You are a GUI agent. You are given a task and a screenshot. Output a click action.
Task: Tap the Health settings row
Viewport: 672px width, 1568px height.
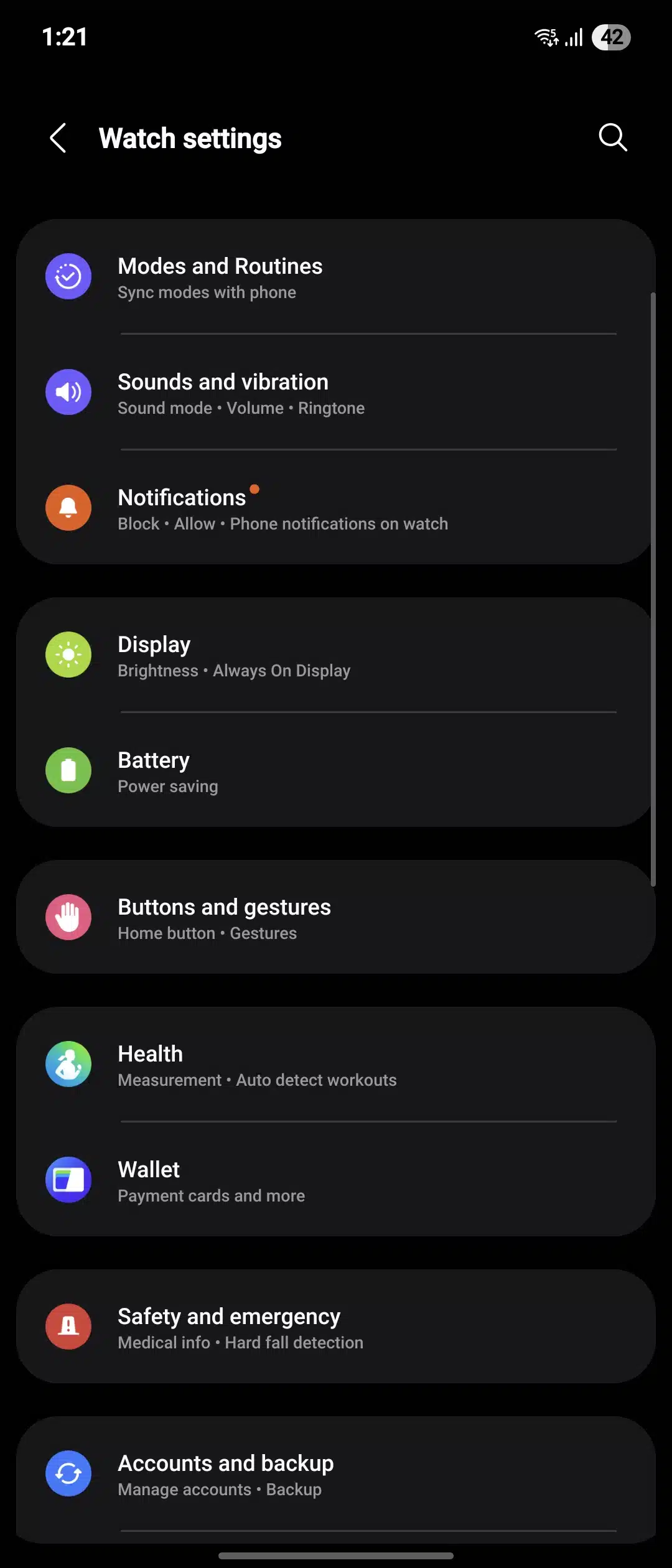pyautogui.click(x=336, y=1065)
